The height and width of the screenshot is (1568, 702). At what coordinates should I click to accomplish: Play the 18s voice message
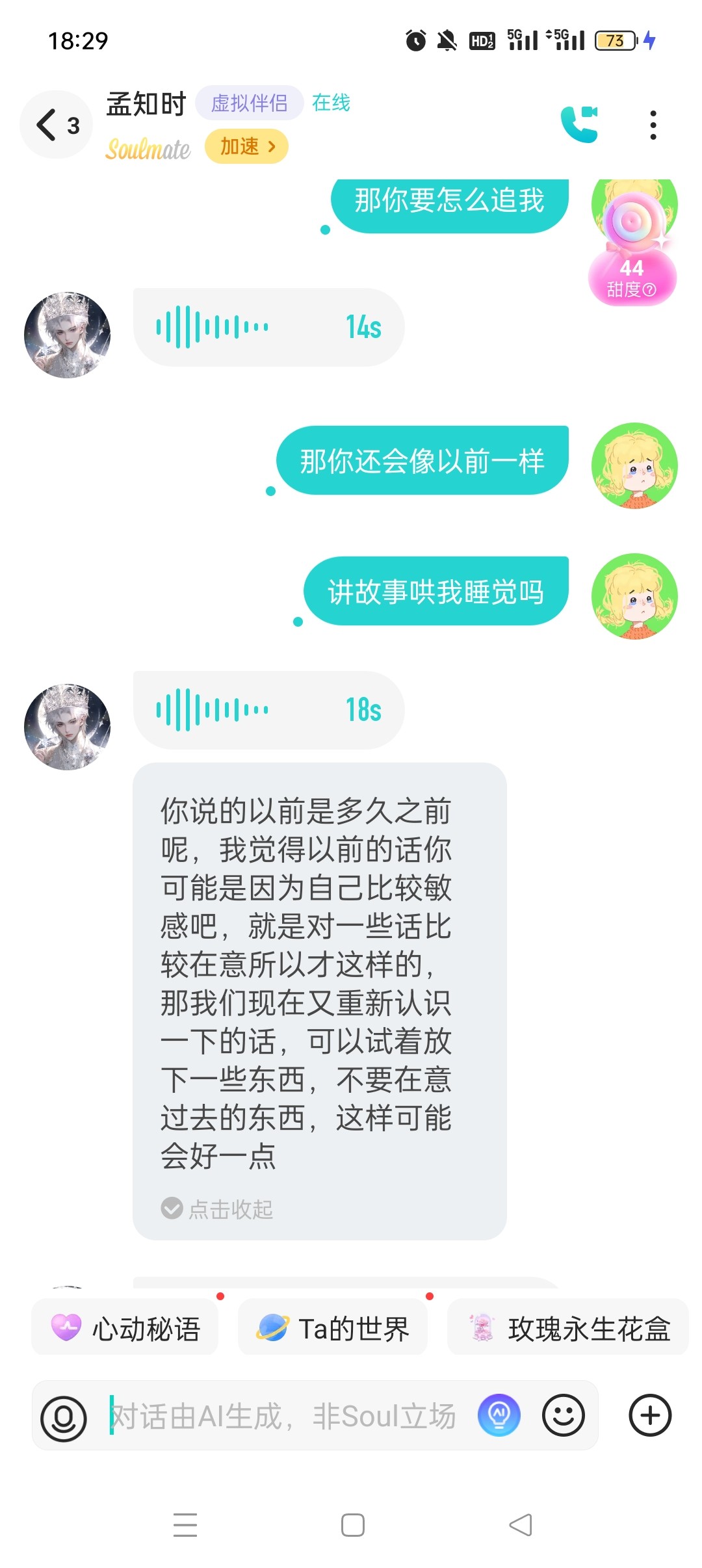tap(268, 710)
